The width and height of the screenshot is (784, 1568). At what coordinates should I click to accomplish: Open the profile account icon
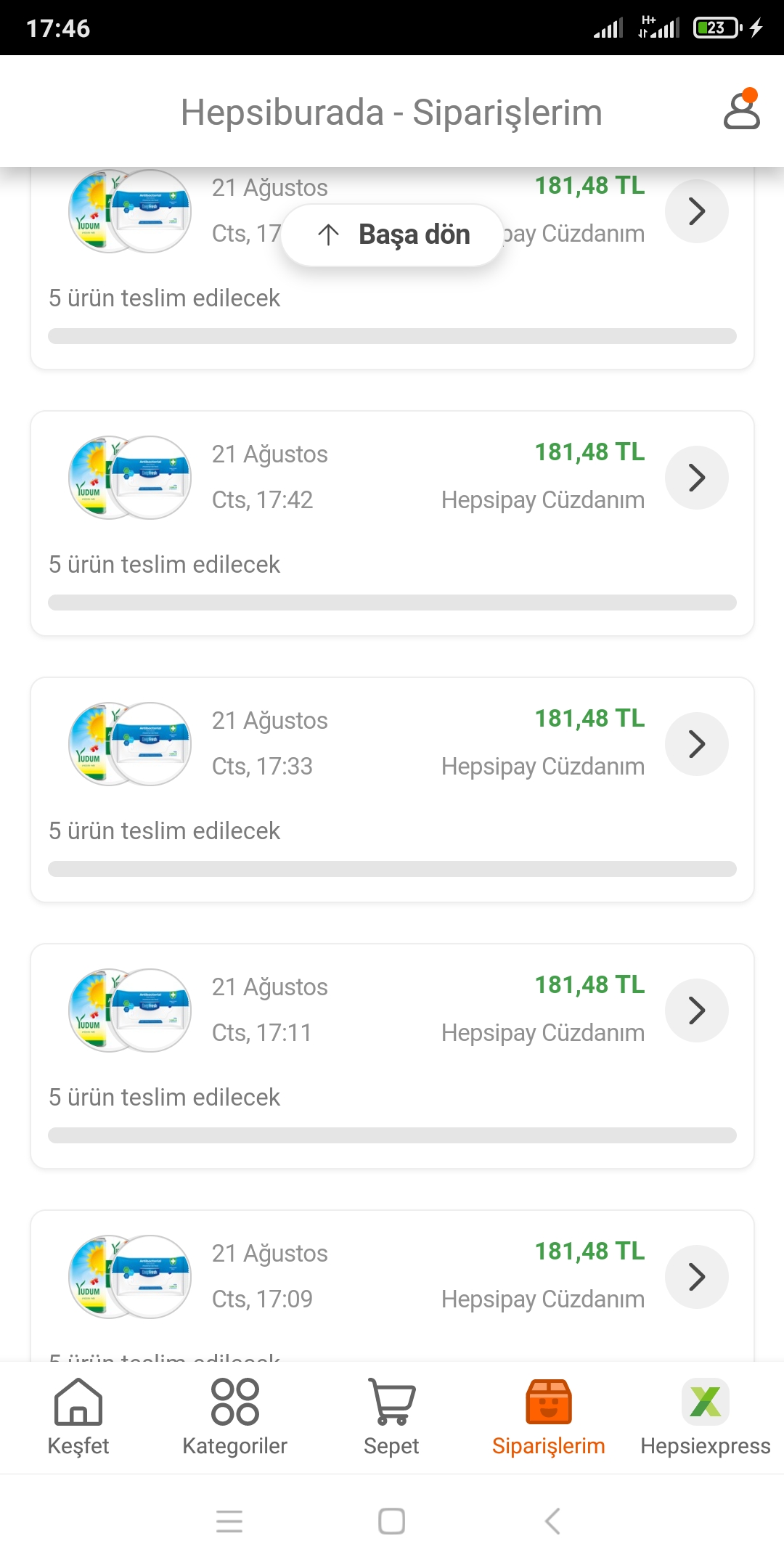tap(741, 110)
